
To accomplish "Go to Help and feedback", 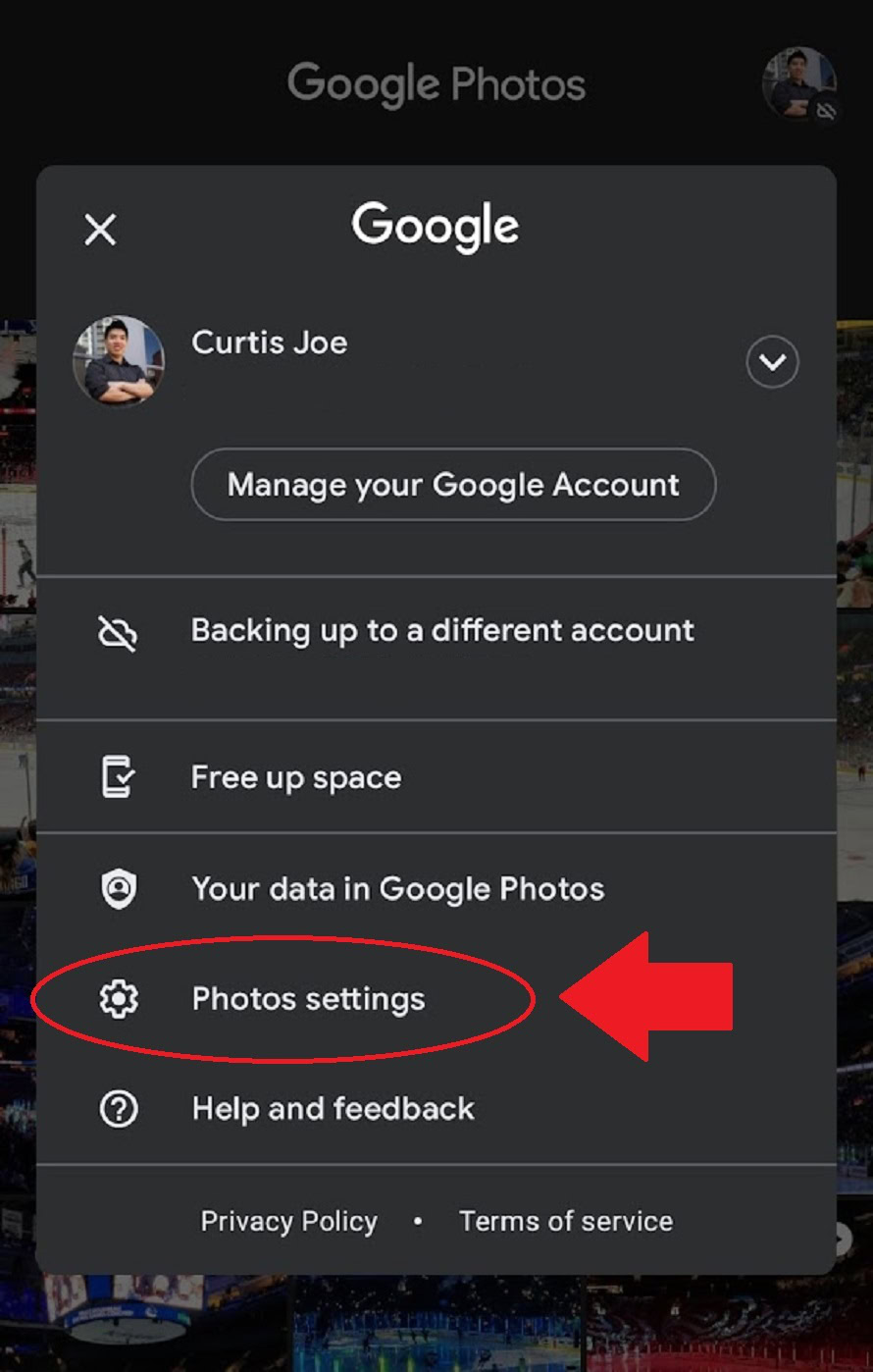I will pos(333,1109).
